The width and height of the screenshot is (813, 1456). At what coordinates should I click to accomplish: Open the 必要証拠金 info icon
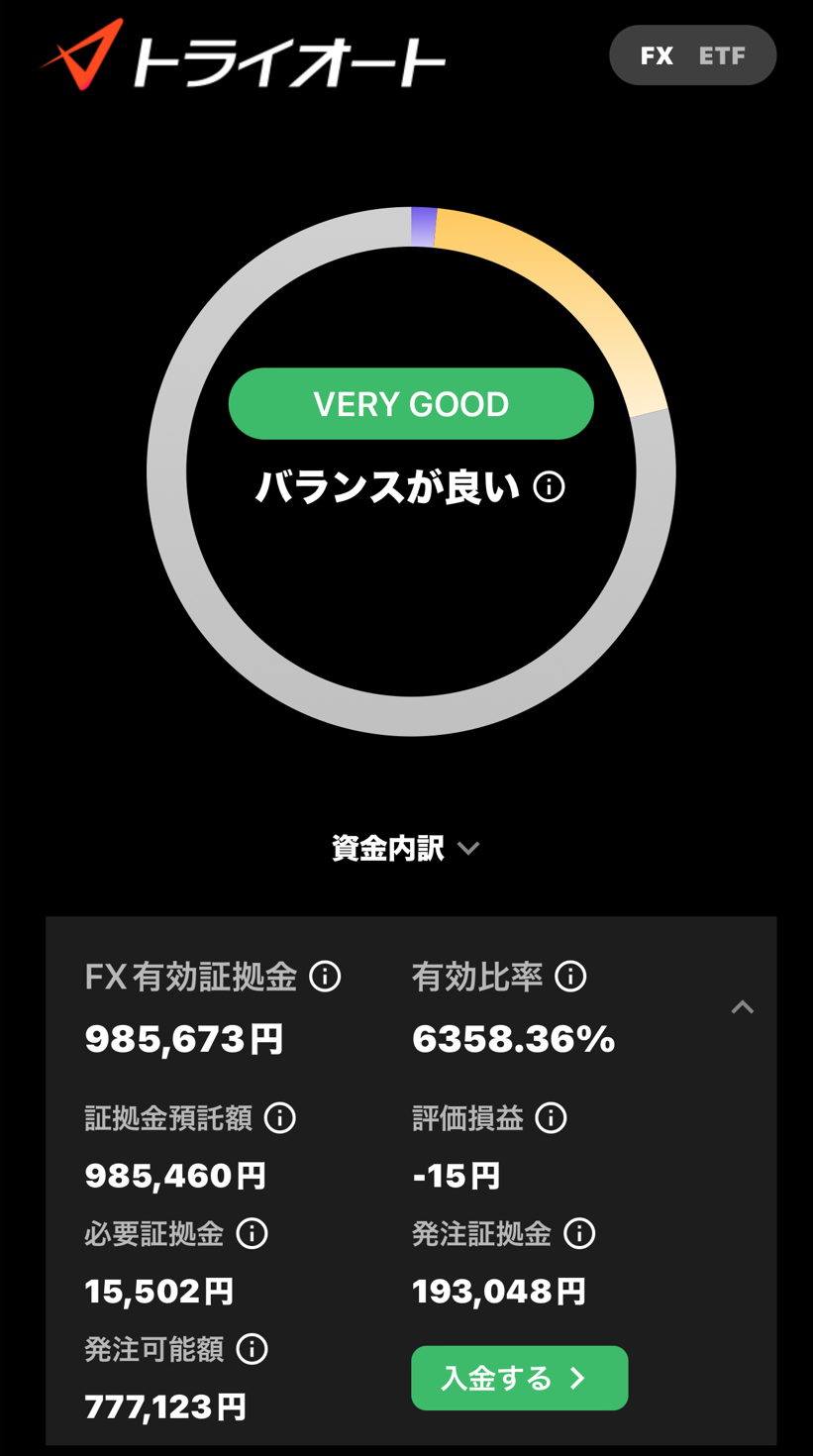click(253, 1234)
